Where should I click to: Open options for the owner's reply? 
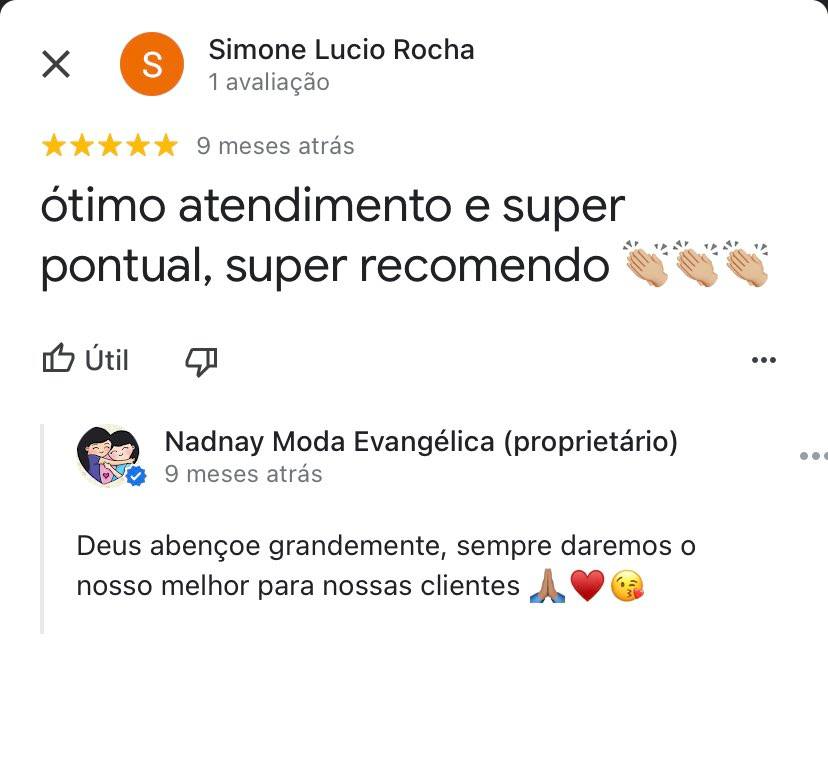coord(812,456)
